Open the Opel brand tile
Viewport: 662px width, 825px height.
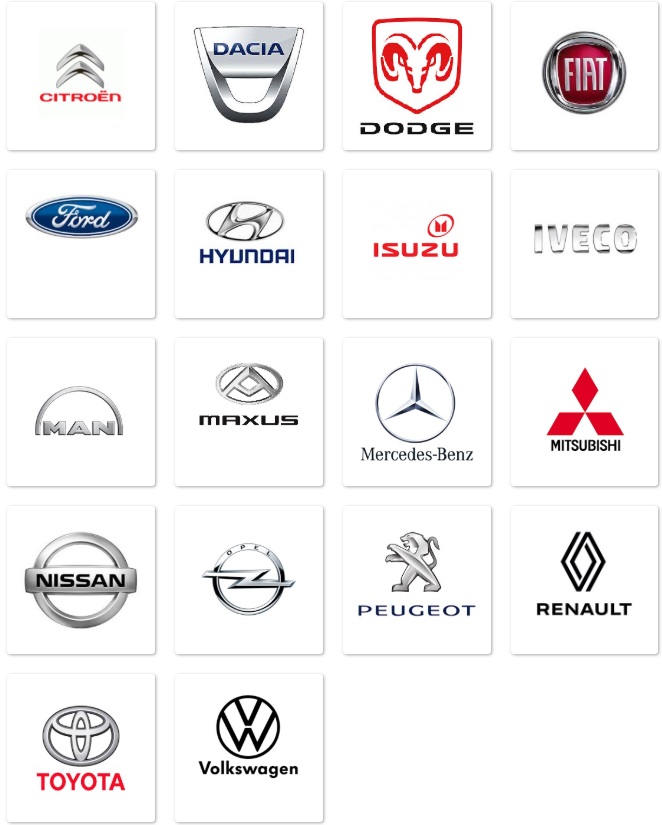249,578
